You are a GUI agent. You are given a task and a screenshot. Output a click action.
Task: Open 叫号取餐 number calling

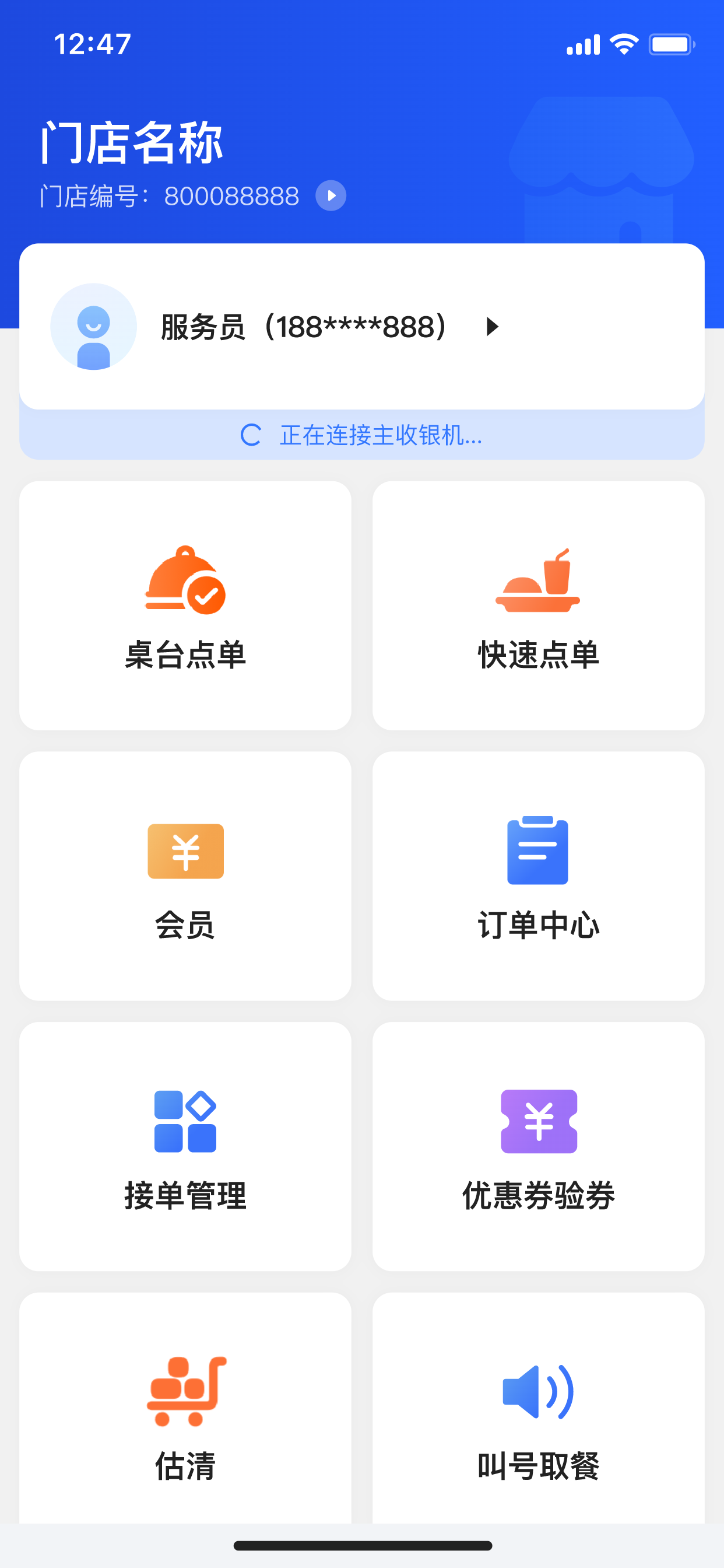click(x=539, y=1408)
